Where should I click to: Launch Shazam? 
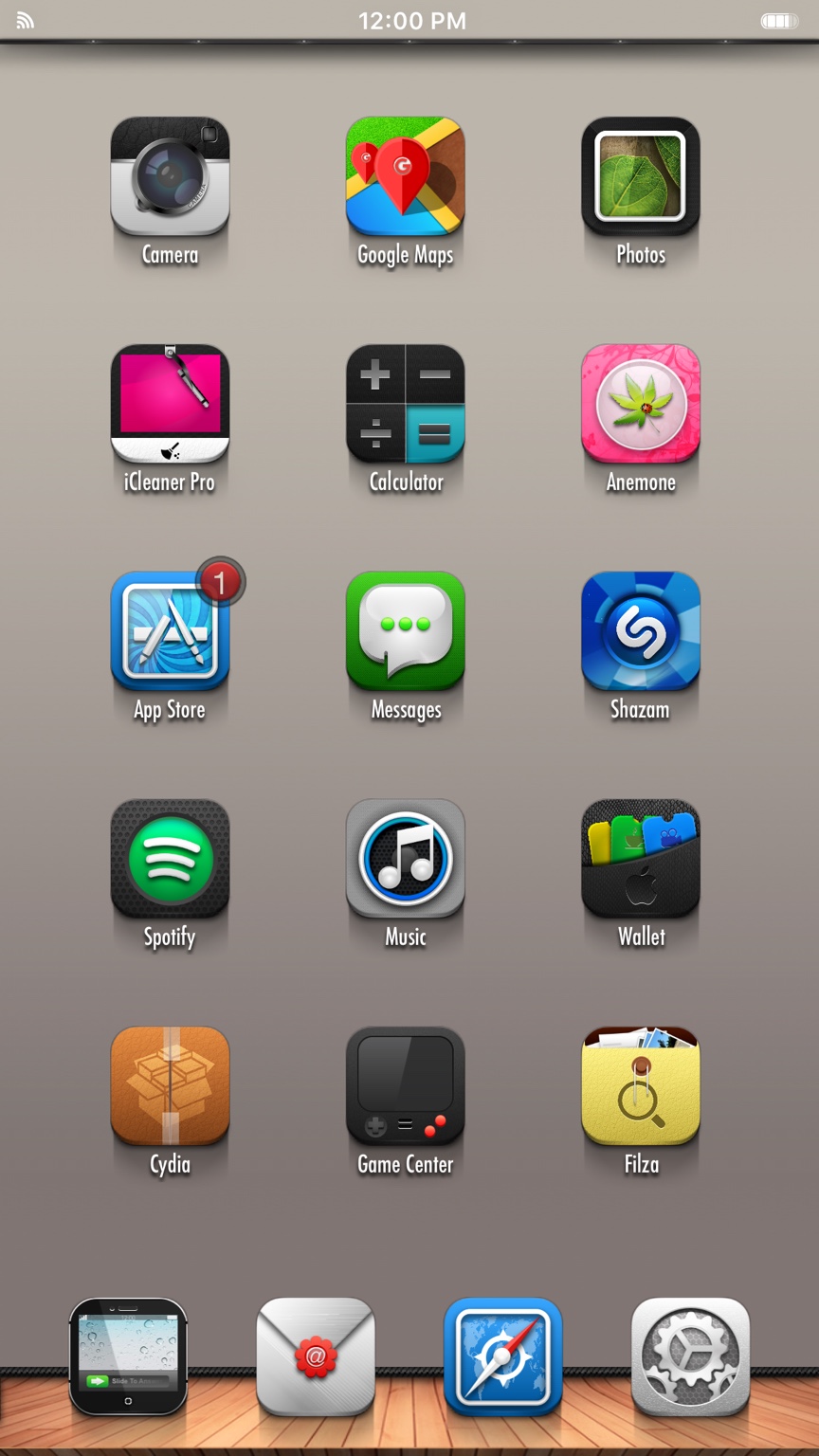tap(640, 631)
